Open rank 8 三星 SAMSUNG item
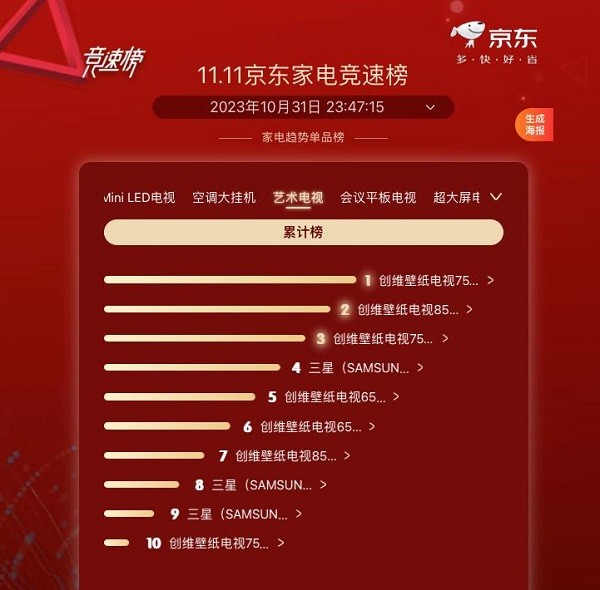This screenshot has height=590, width=600. (x=262, y=485)
